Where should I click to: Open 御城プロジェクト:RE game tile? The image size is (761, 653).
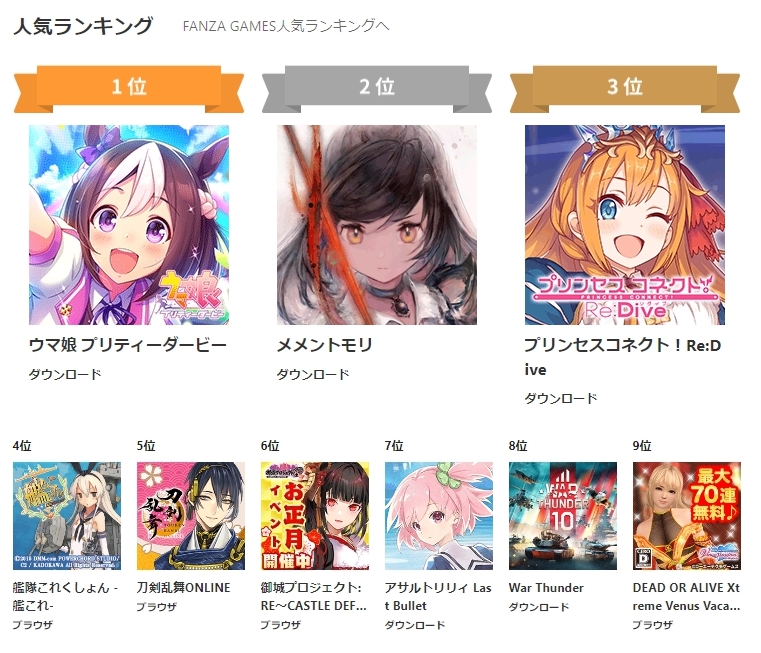(x=315, y=516)
